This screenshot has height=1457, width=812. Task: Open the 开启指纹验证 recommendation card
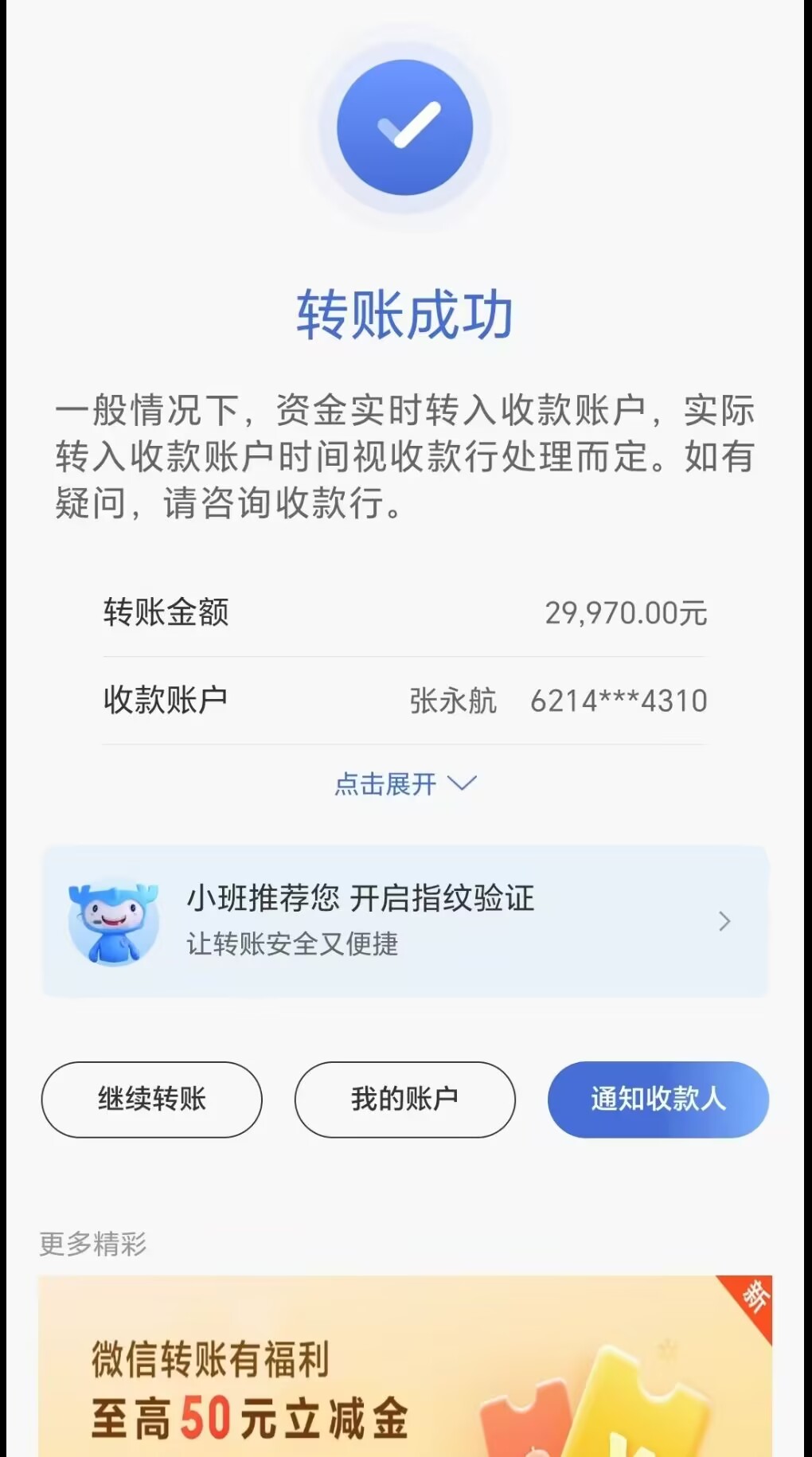pos(405,921)
